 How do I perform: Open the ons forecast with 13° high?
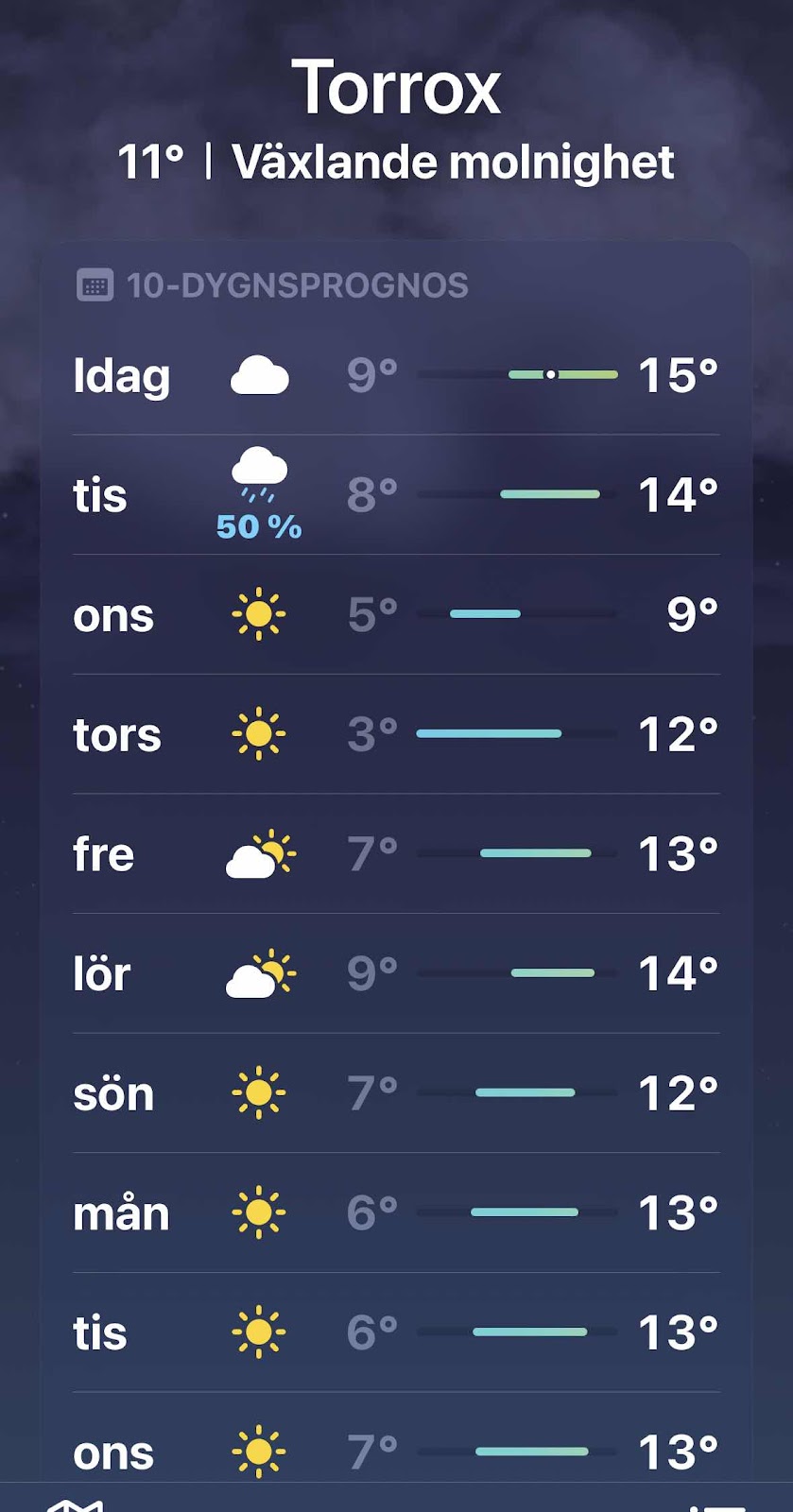[395, 1451]
